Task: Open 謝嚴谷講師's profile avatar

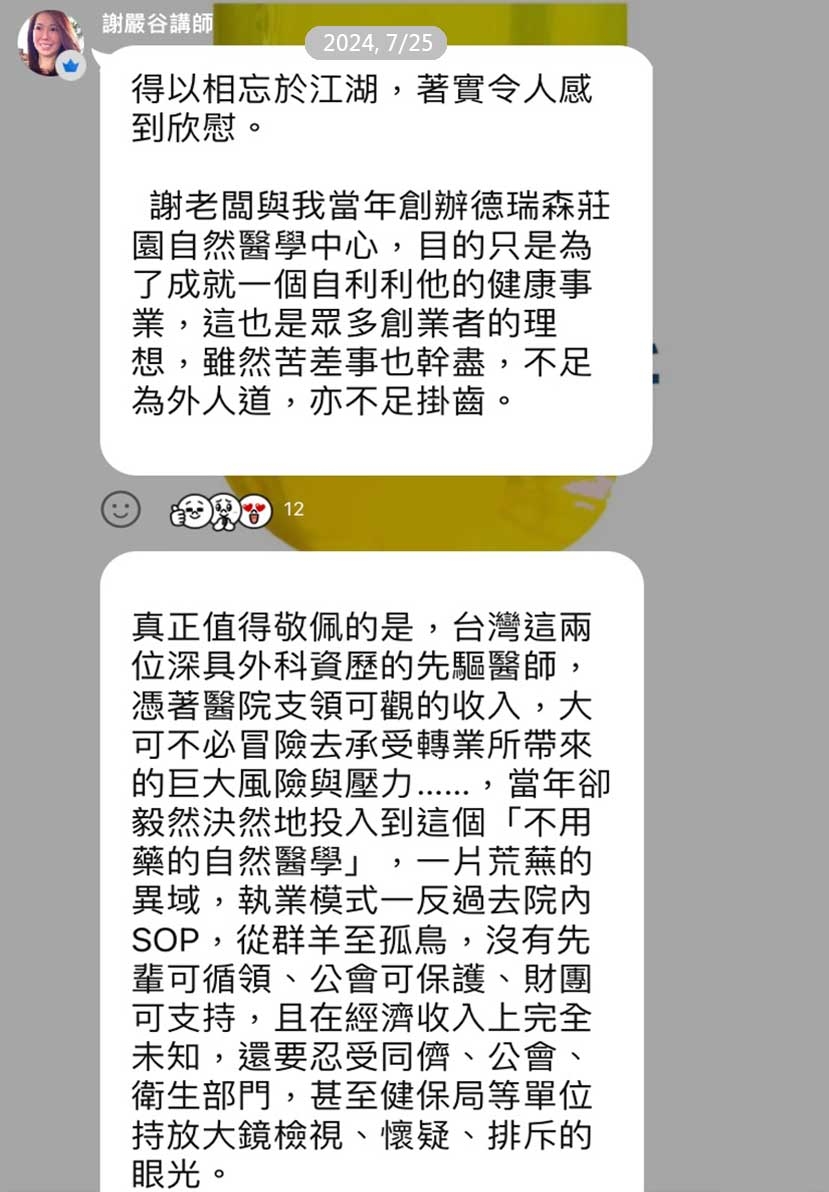Action: 50,42
